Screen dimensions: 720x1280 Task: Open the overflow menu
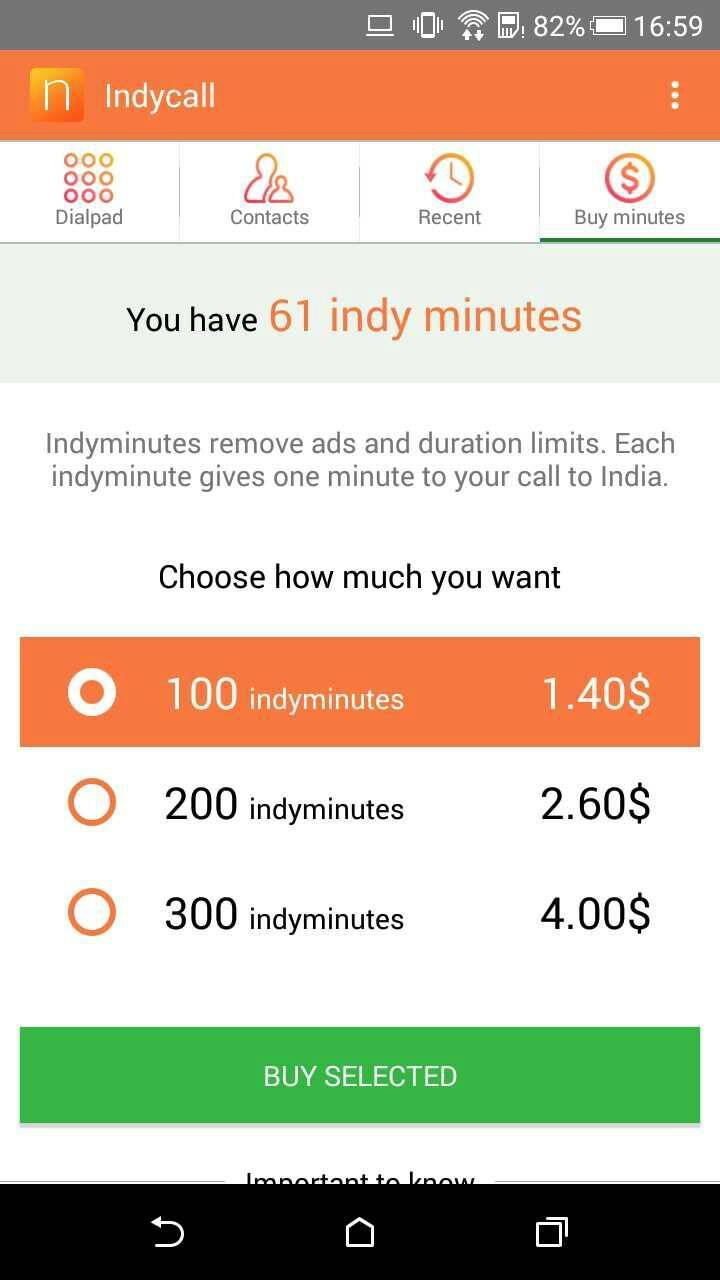[x=675, y=96]
